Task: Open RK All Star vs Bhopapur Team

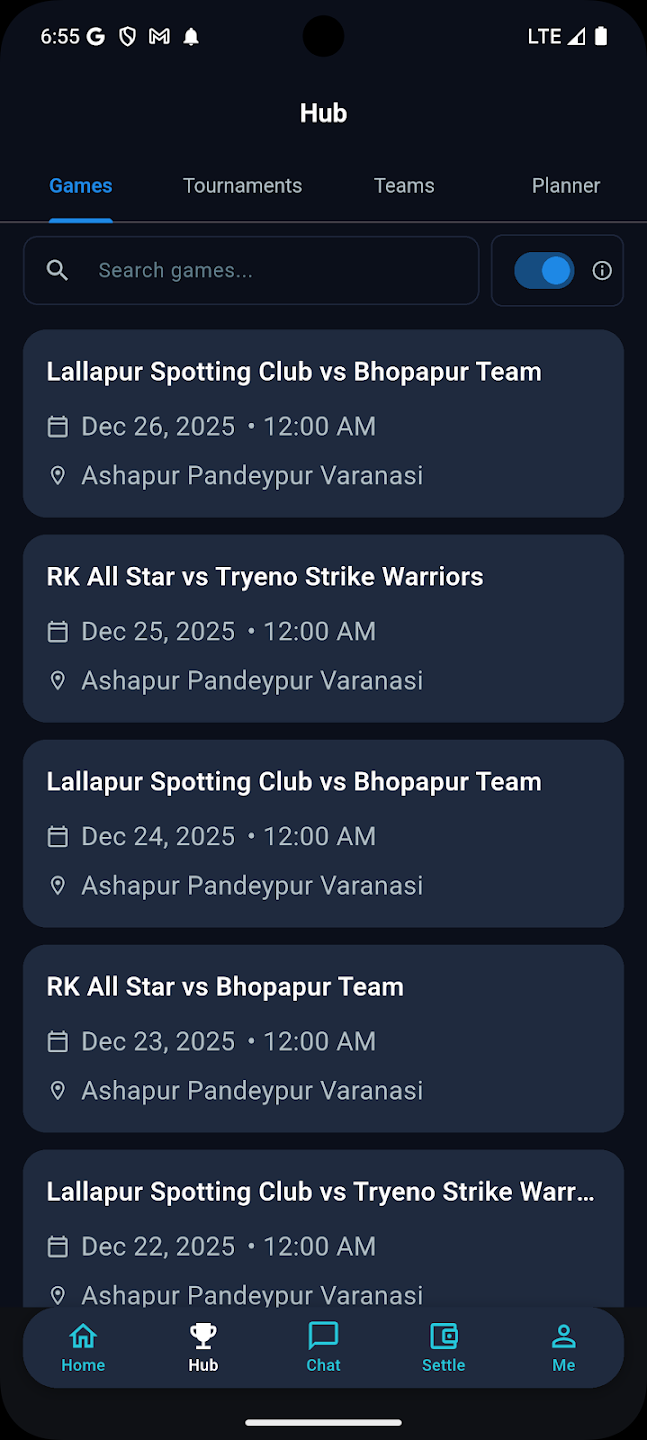Action: pos(323,1038)
